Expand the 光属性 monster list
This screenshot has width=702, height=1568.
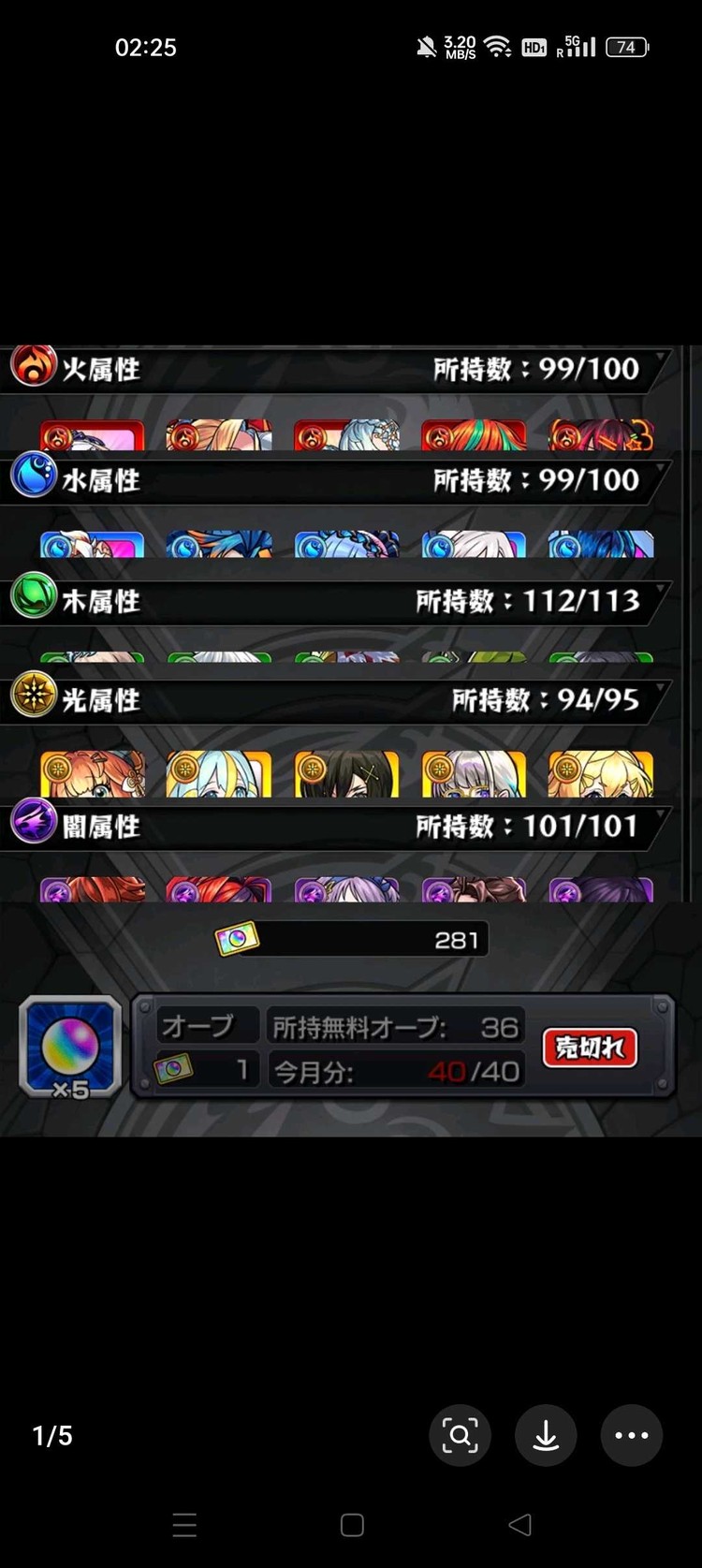(328, 699)
